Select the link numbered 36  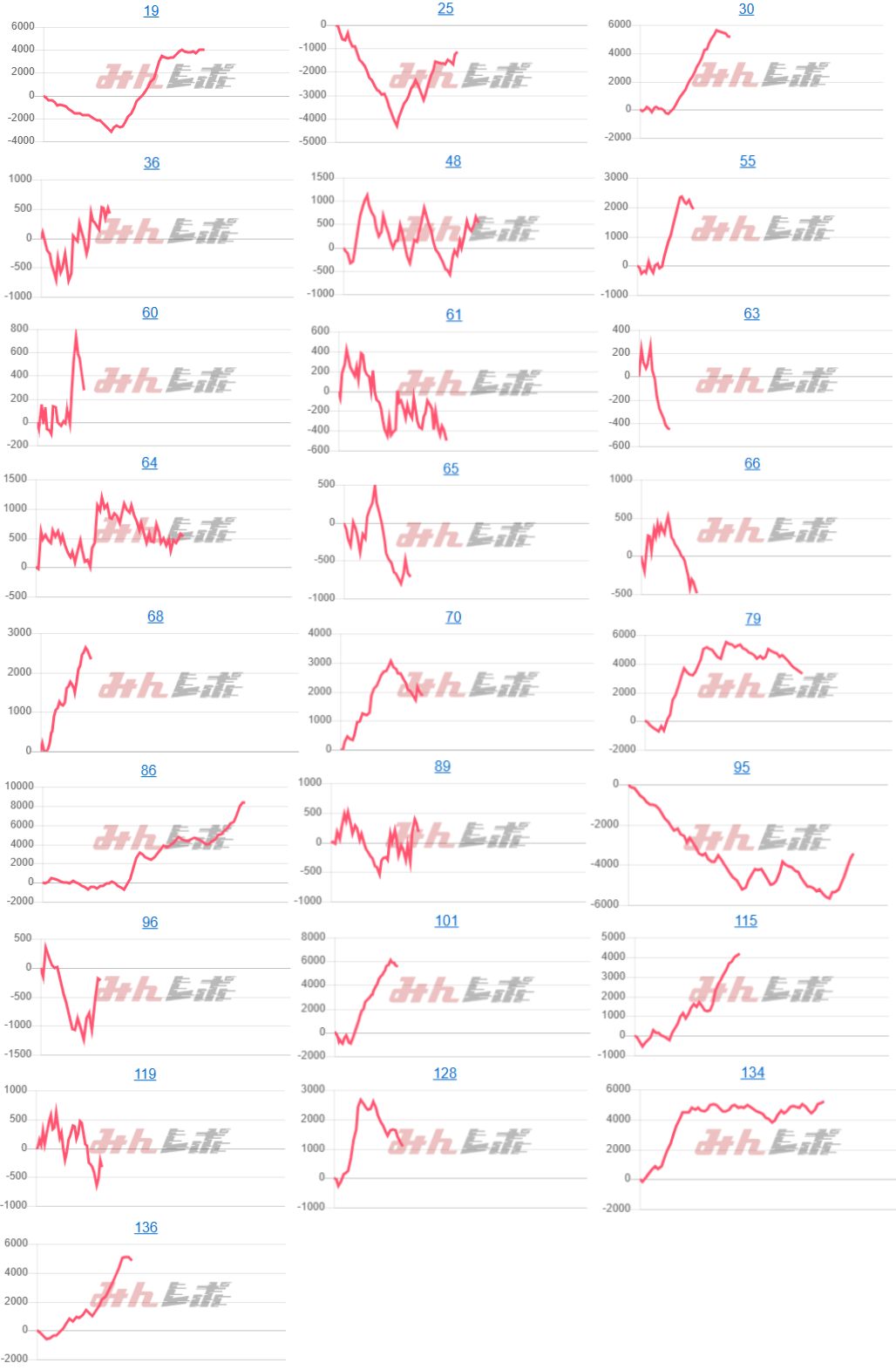click(152, 163)
